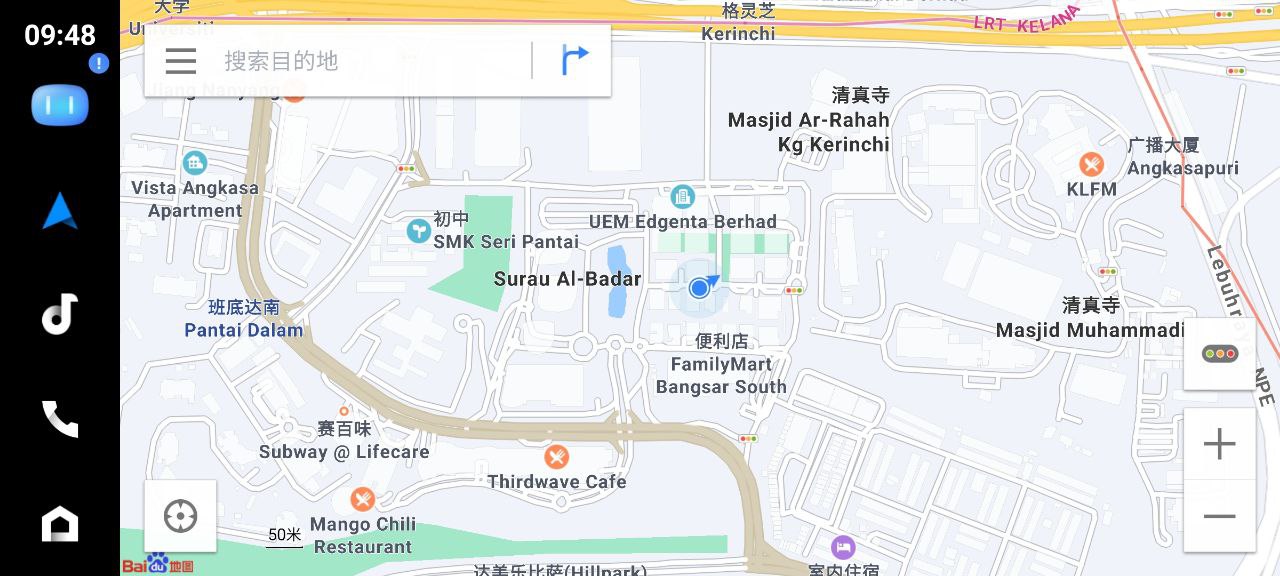1280x576 pixels.
Task: Open the phone dialer from sidebar
Action: [60, 418]
